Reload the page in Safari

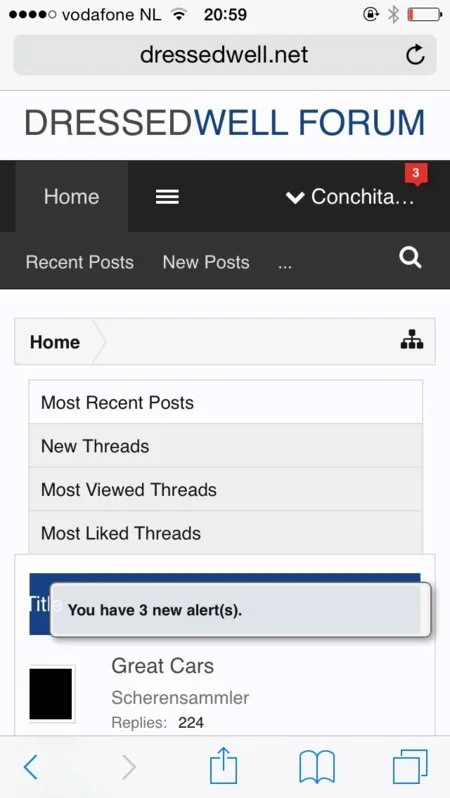pos(415,55)
